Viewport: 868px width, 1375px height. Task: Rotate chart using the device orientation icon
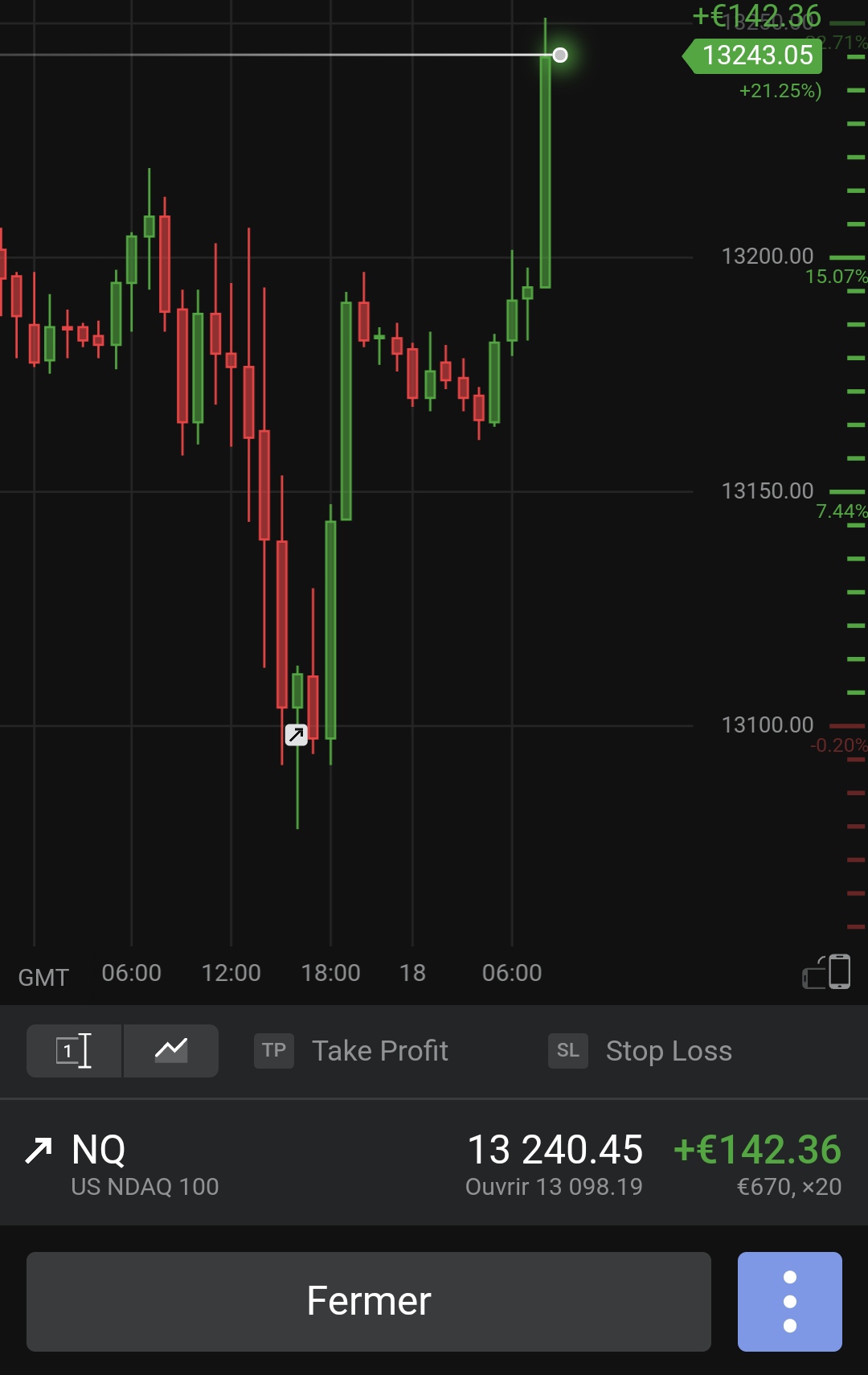pos(827,972)
